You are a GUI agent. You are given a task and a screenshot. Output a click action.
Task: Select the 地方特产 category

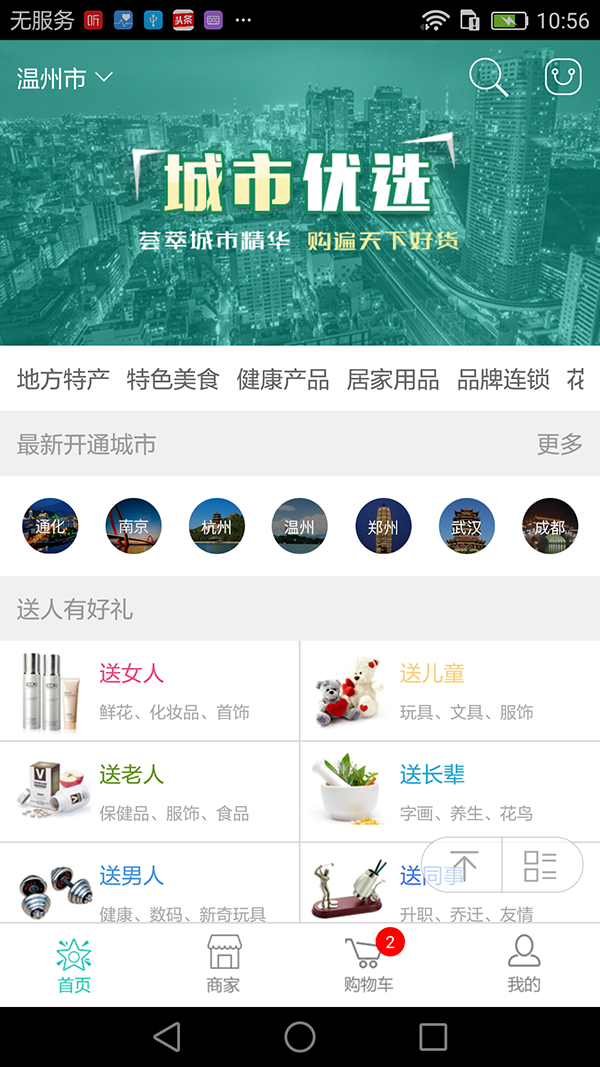63,380
